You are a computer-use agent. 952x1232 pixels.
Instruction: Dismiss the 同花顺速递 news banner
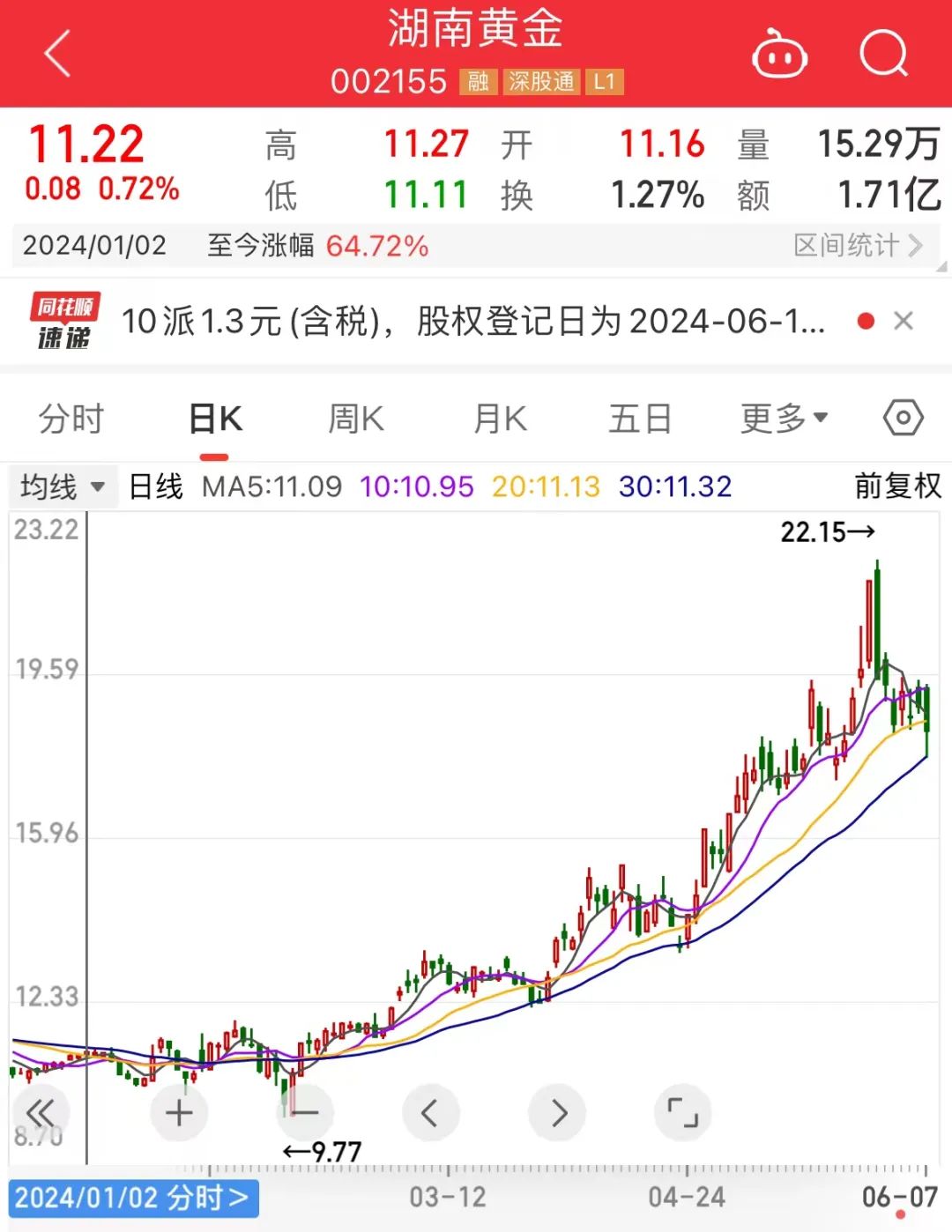tap(904, 322)
